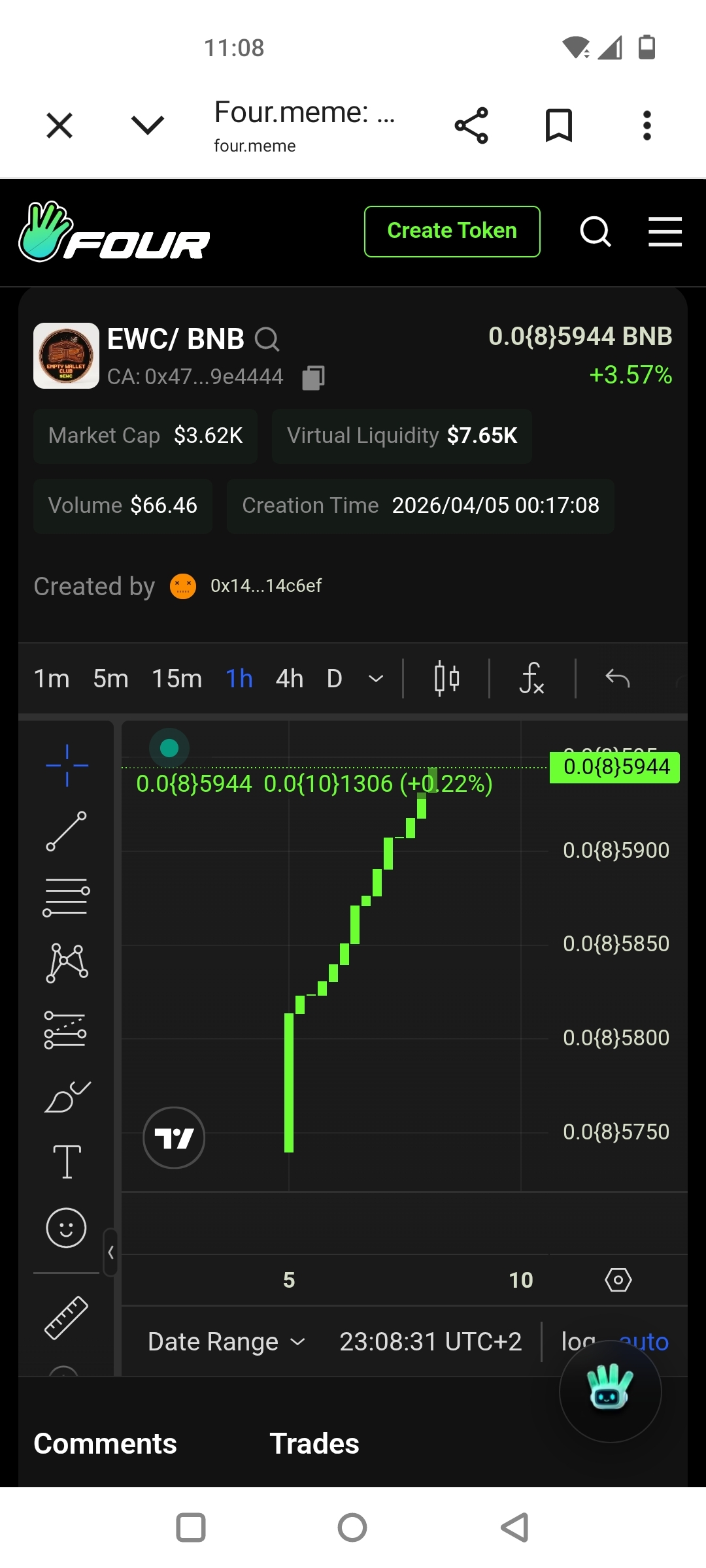706x1568 pixels.
Task: Switch to the Trades tab
Action: click(314, 1444)
